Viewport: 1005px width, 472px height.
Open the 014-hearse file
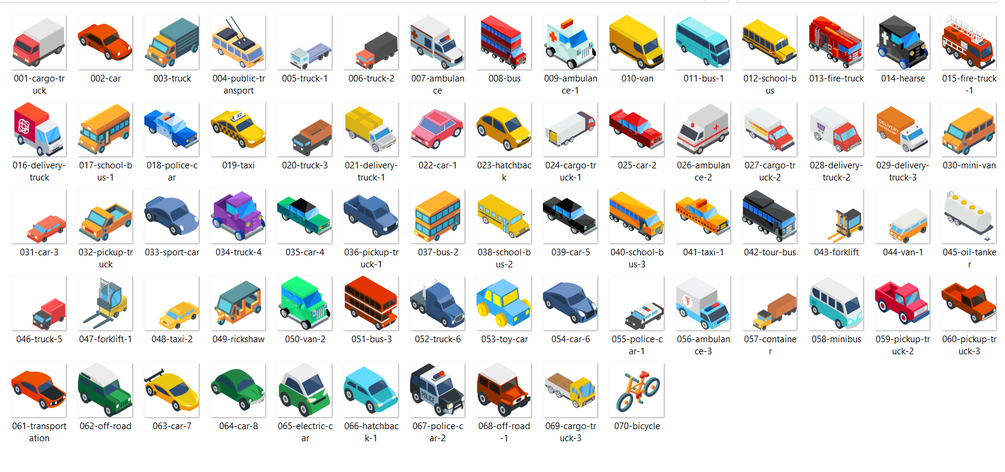pyautogui.click(x=902, y=42)
